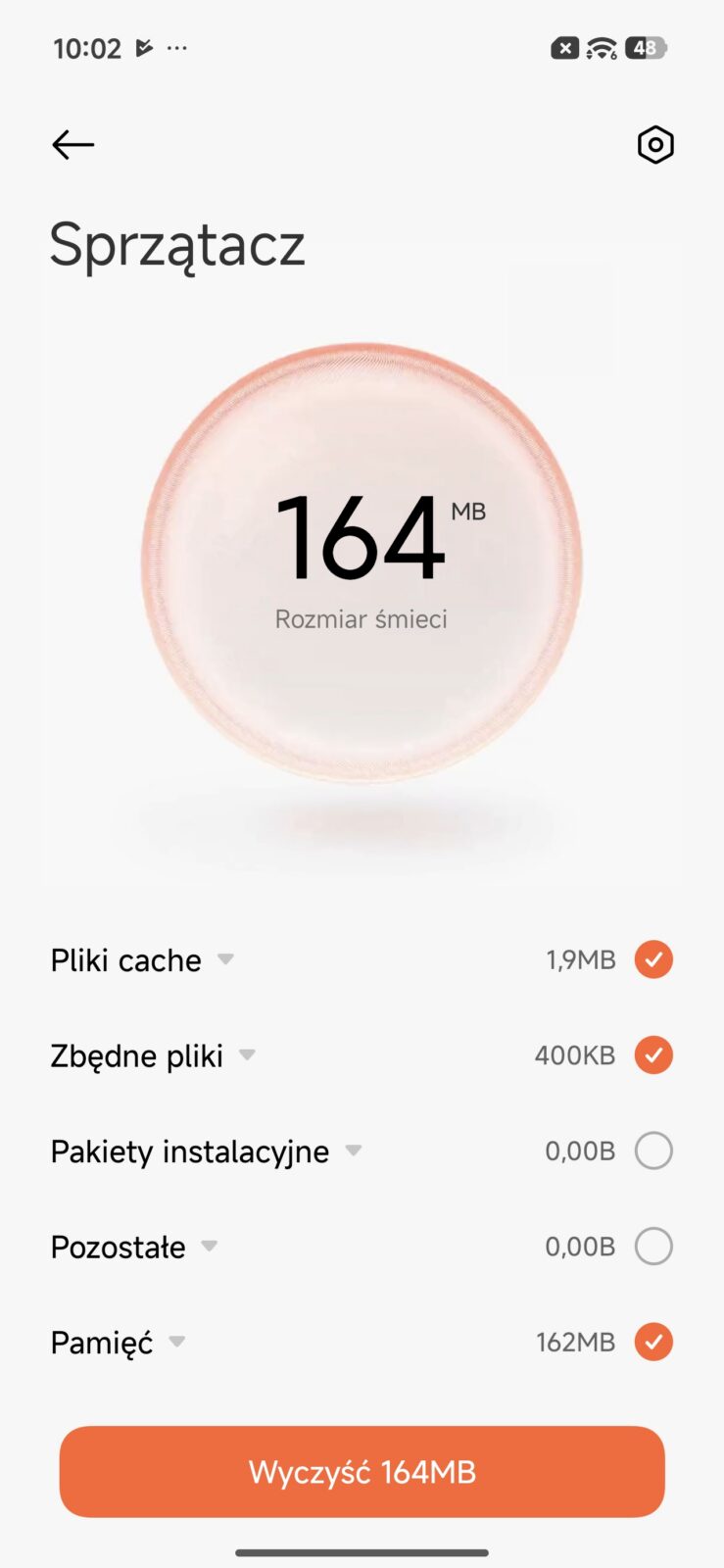Viewport: 724px width, 1568px height.
Task: Open the cleaner settings gear
Action: pos(655,145)
